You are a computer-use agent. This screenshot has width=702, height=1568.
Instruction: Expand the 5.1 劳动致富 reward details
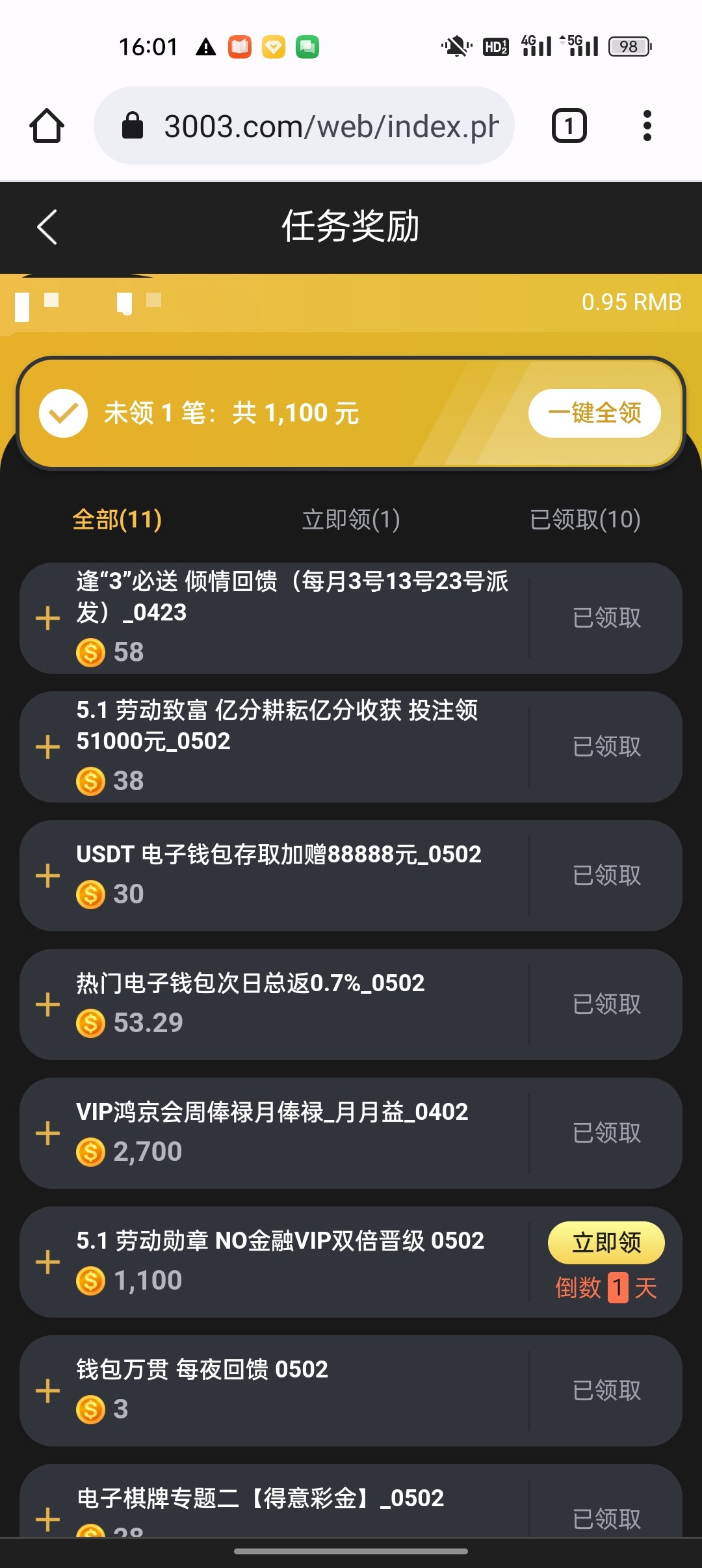pyautogui.click(x=47, y=747)
